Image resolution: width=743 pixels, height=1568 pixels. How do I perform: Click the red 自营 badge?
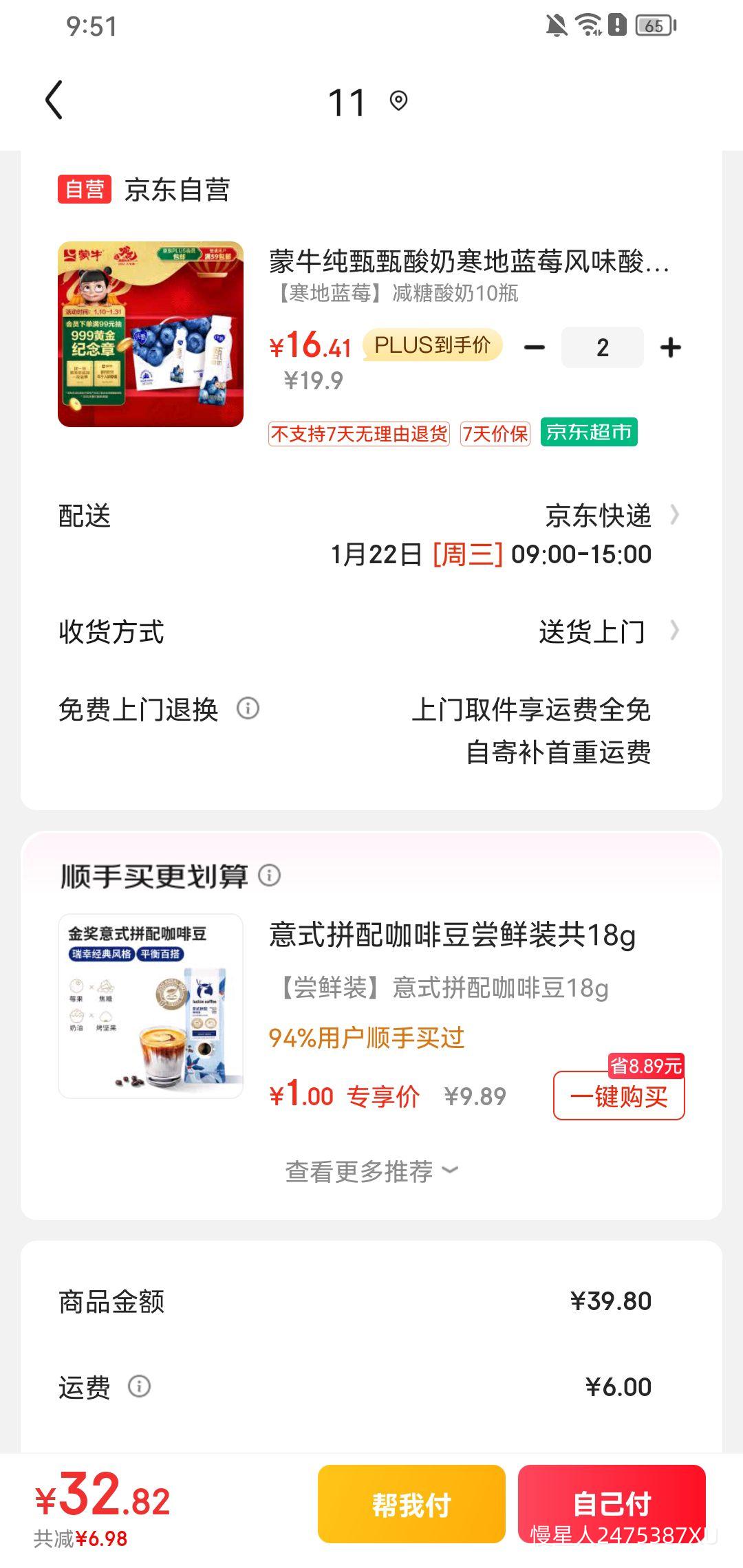pos(83,190)
